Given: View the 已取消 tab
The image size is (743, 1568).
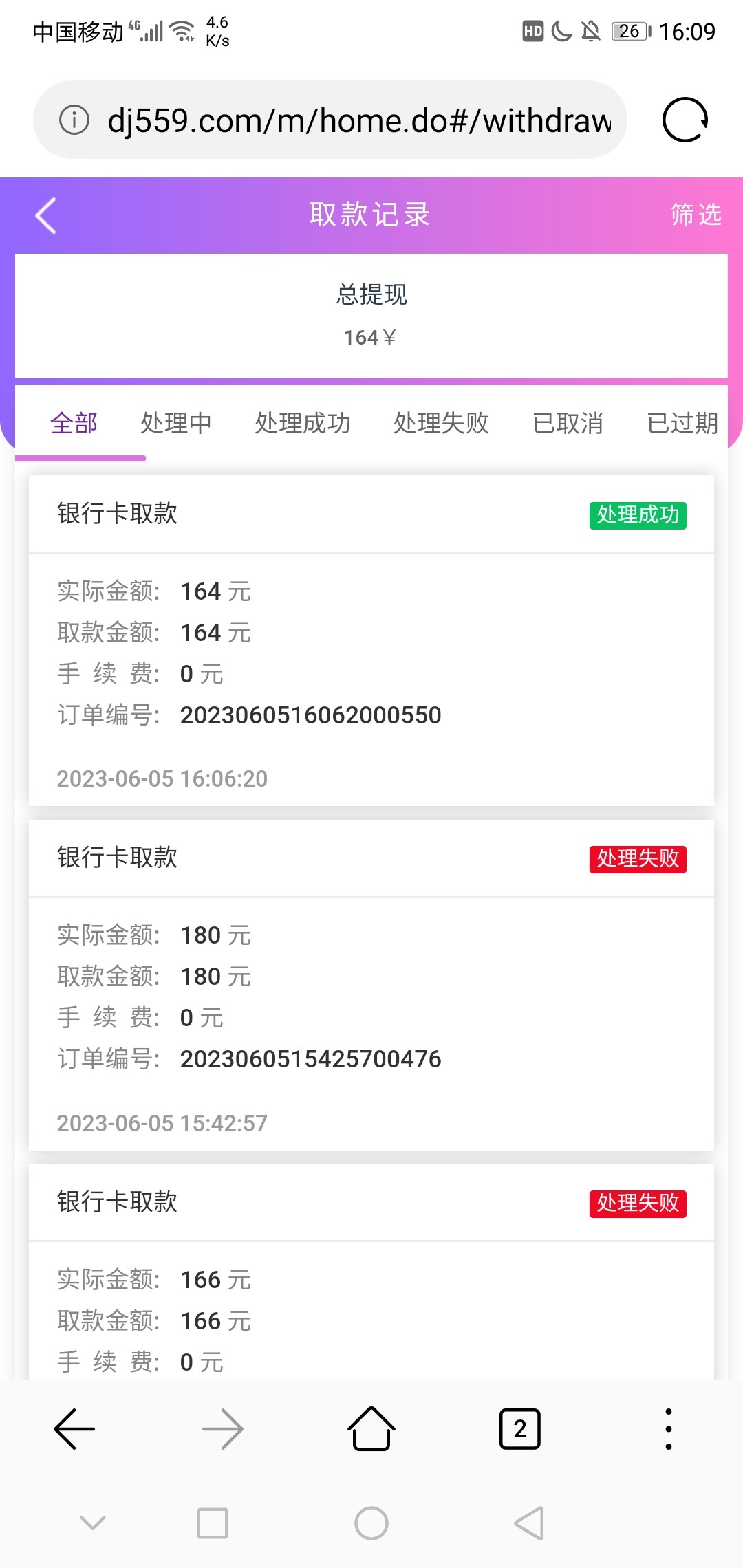Looking at the screenshot, I should (568, 423).
